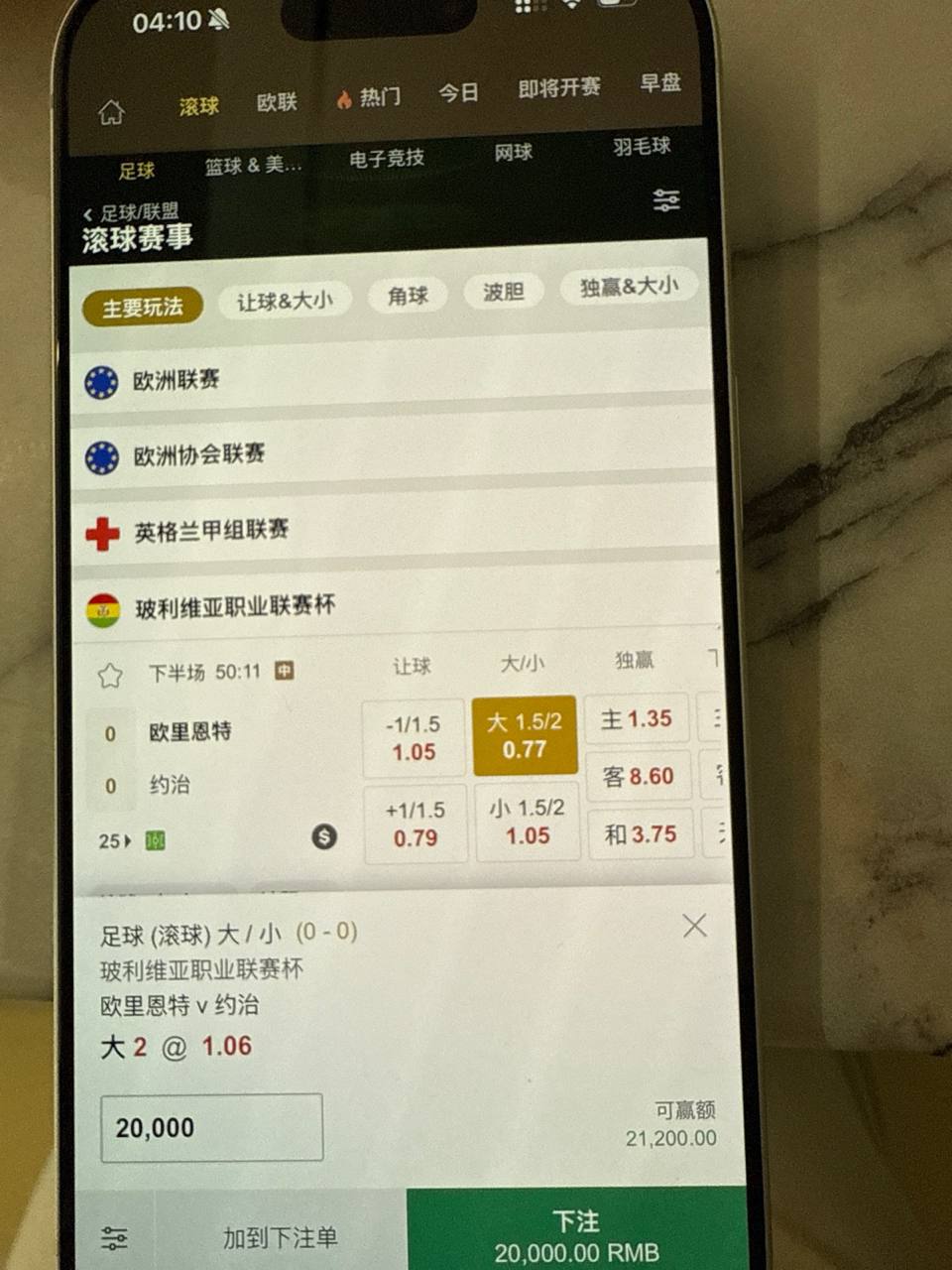Select the 角球 chip

[408, 295]
